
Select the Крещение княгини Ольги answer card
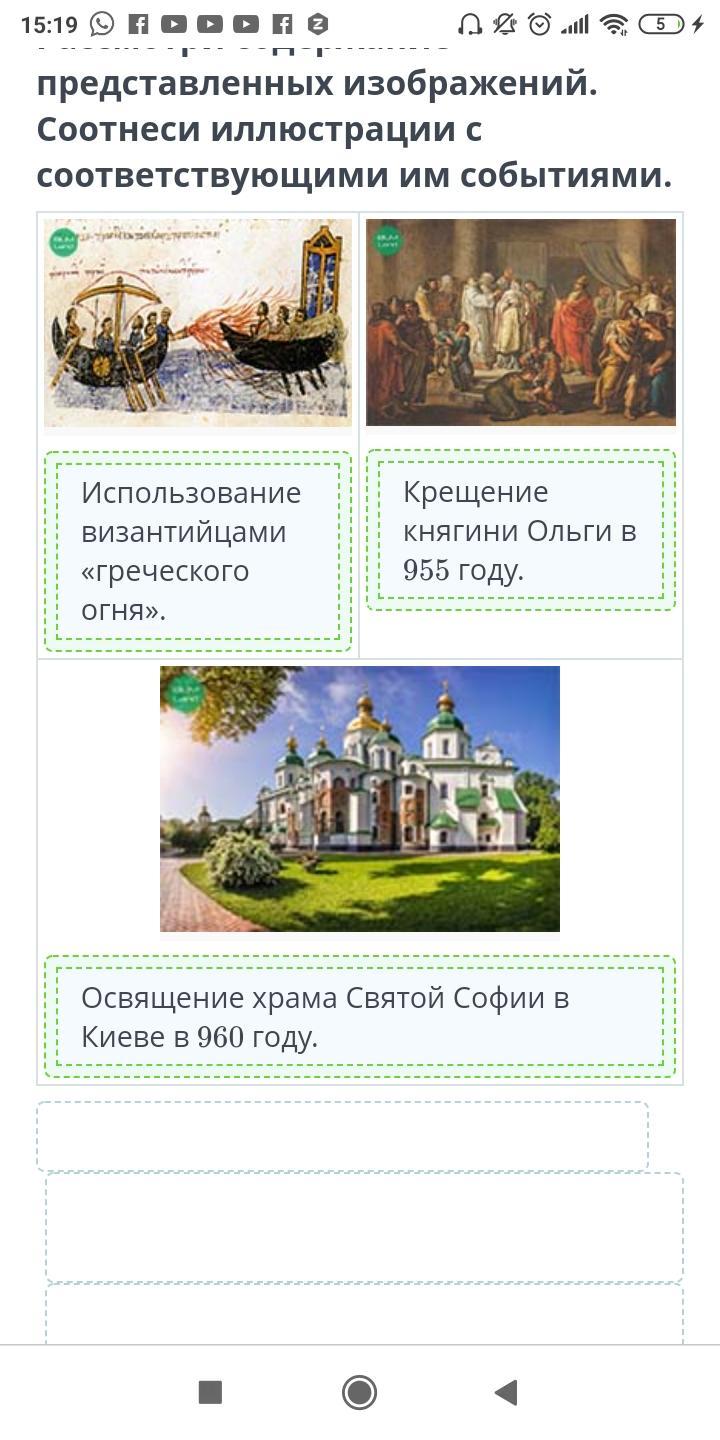point(520,531)
